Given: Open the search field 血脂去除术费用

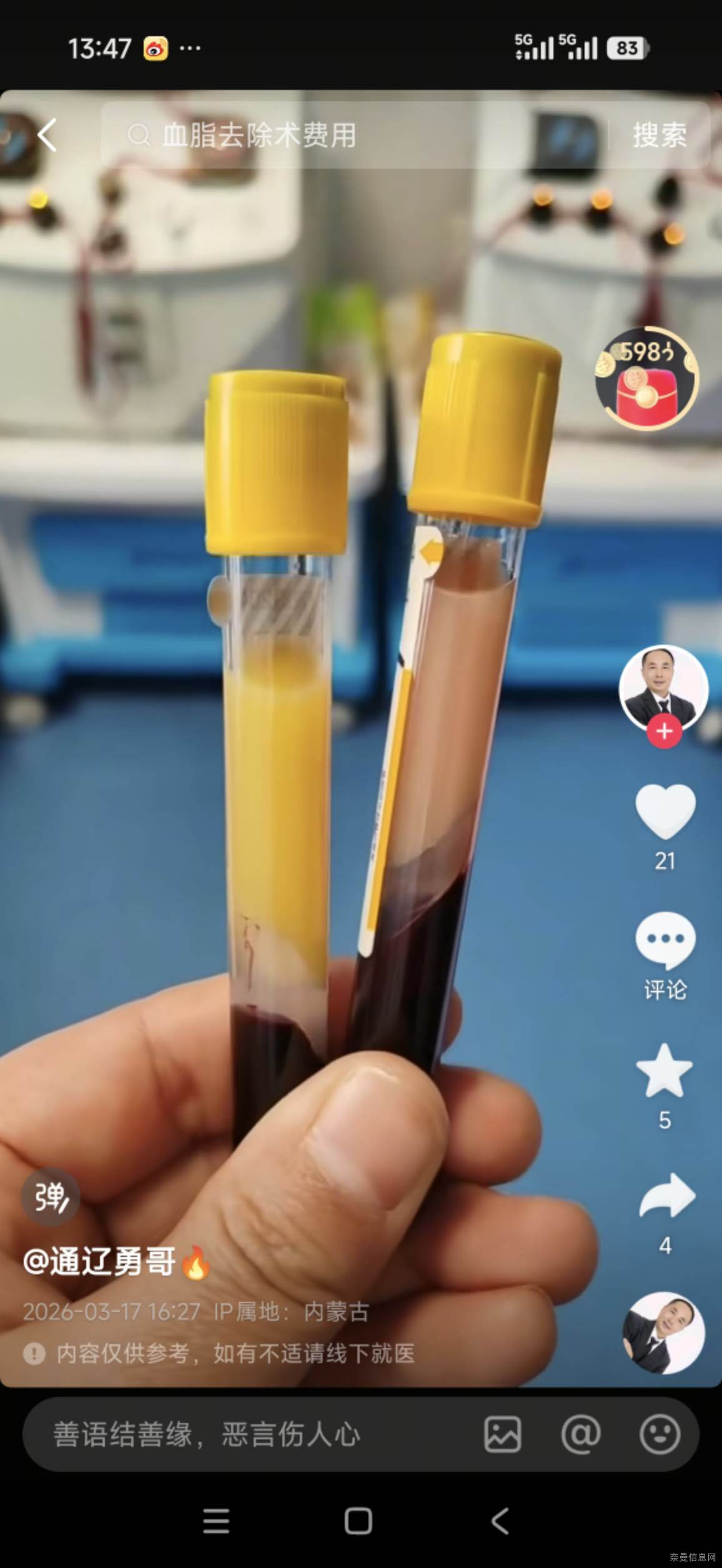Looking at the screenshot, I should [350, 135].
